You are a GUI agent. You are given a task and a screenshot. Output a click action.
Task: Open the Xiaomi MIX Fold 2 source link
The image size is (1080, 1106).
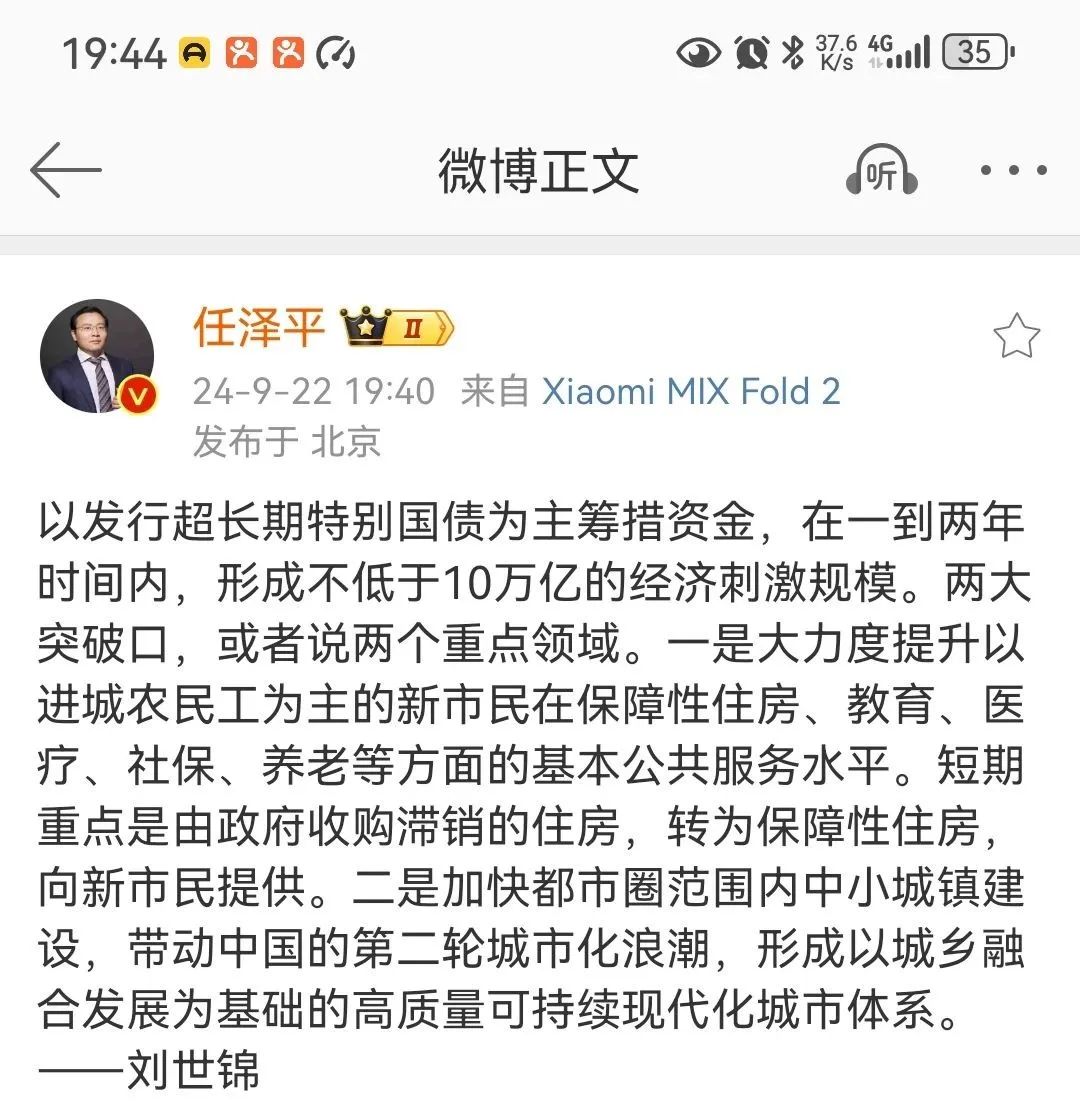click(x=690, y=391)
